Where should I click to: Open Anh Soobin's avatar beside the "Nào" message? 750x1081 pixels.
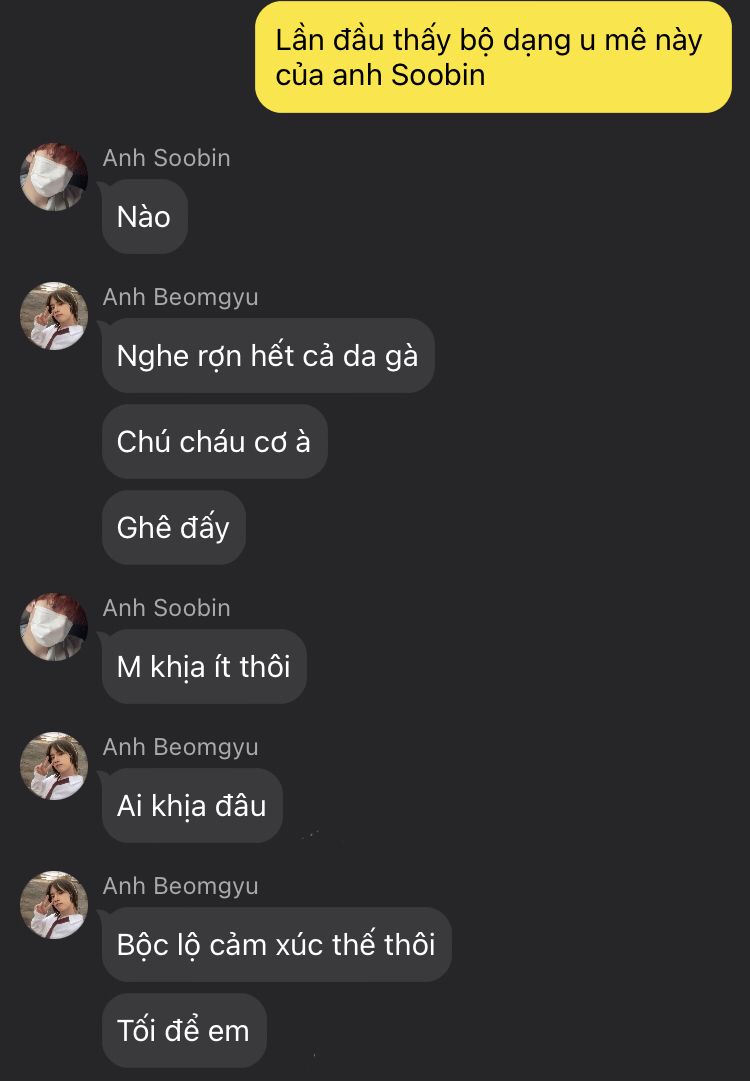pyautogui.click(x=54, y=177)
